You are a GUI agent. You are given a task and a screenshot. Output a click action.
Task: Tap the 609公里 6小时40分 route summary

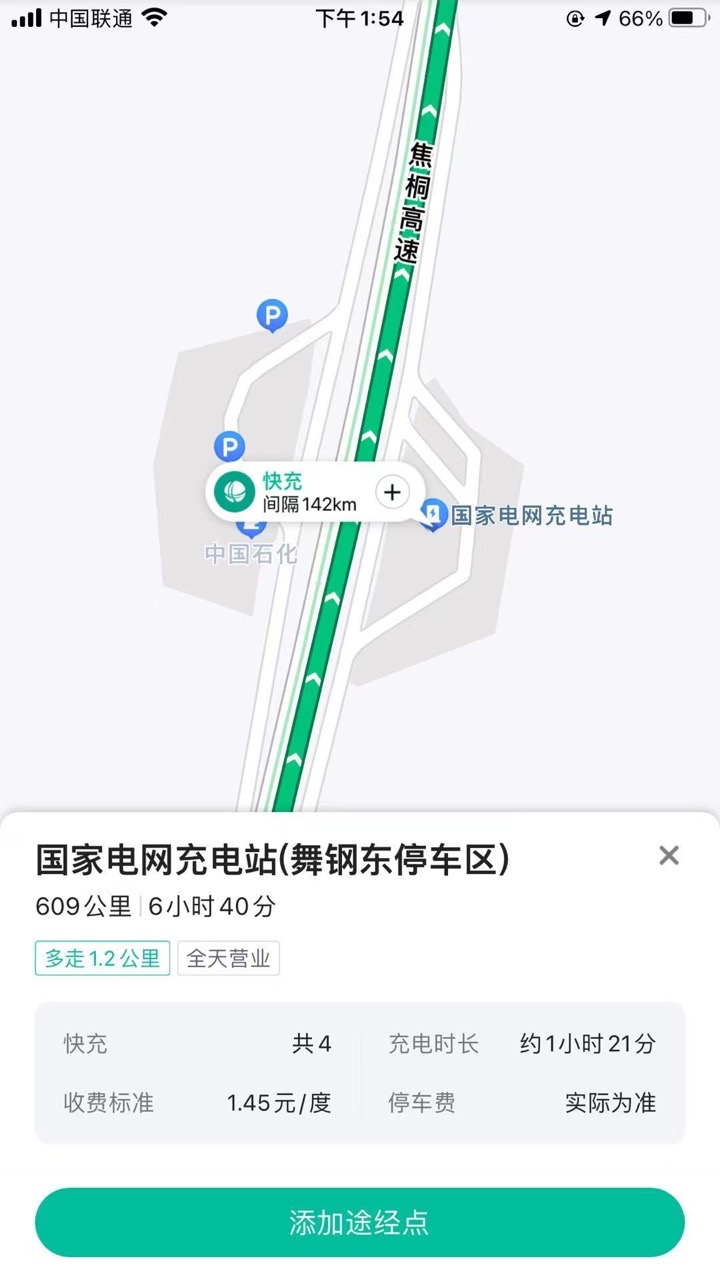[155, 908]
